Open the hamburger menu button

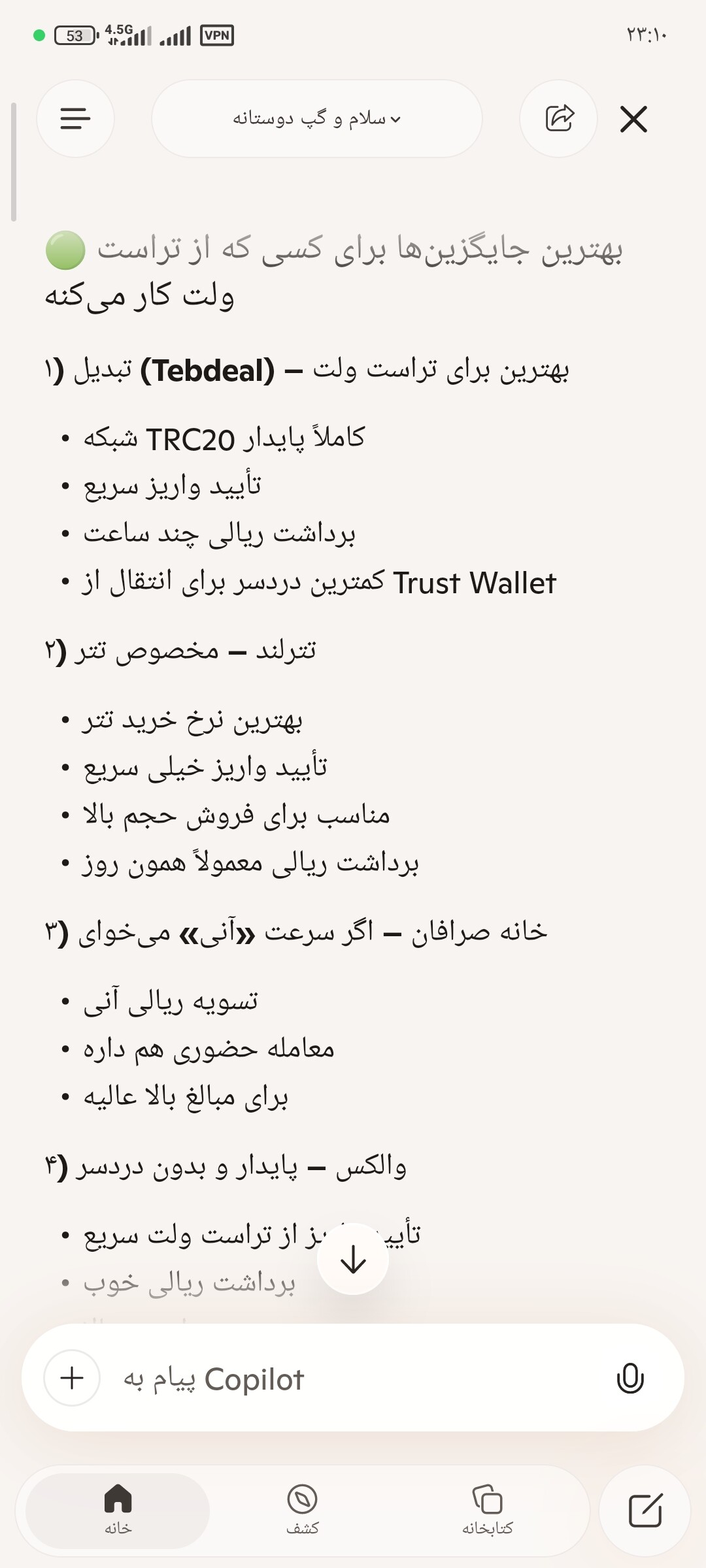[76, 119]
